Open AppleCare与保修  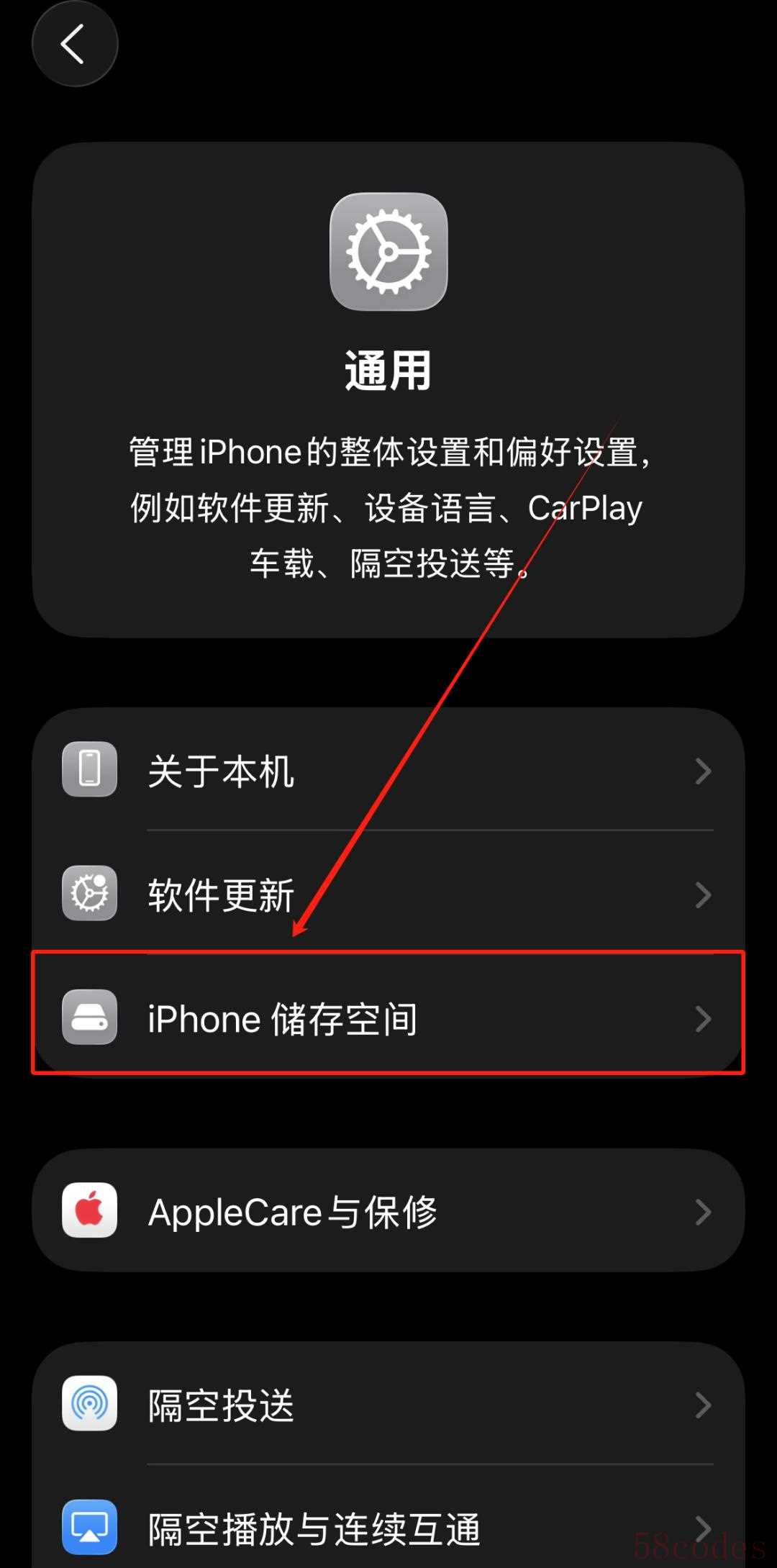[x=388, y=1212]
